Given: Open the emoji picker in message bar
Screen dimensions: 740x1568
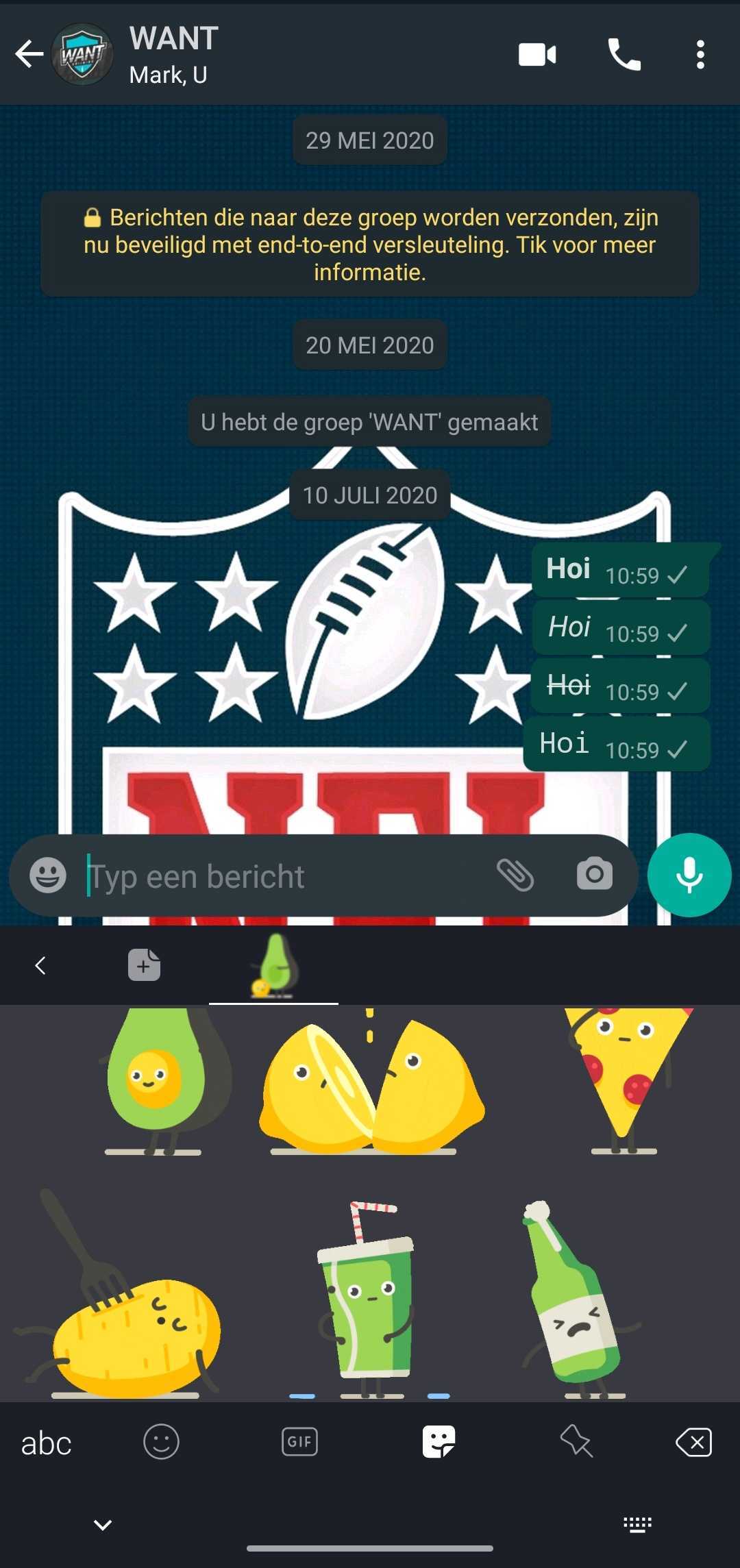Looking at the screenshot, I should tap(48, 875).
